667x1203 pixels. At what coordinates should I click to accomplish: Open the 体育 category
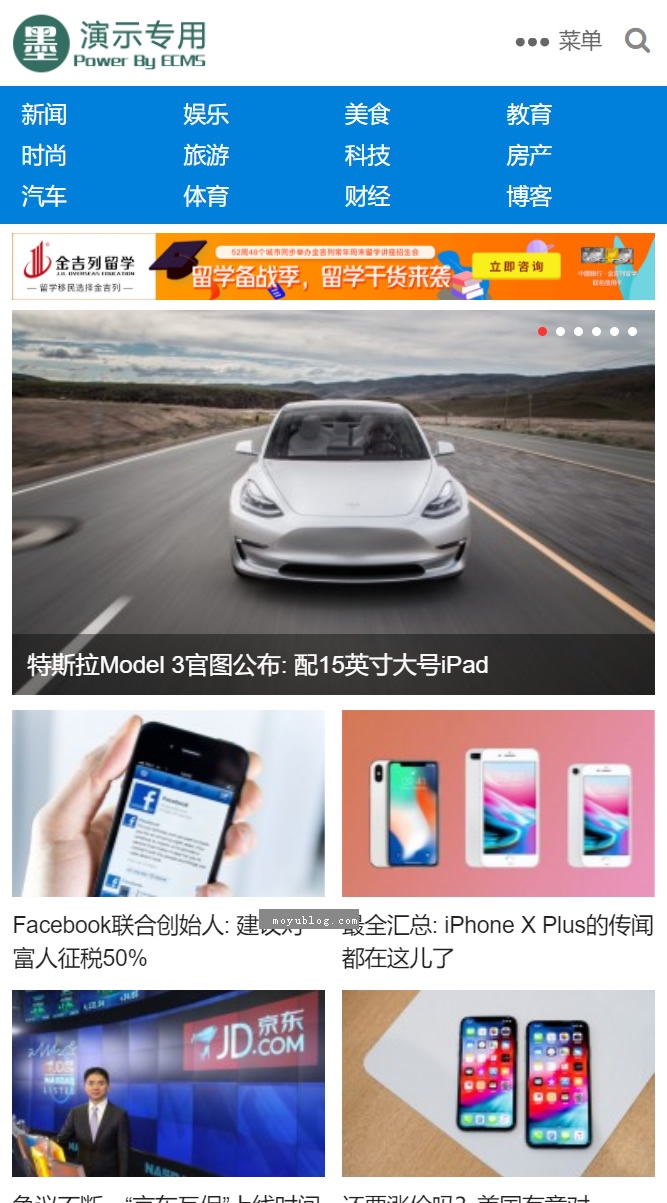(206, 197)
